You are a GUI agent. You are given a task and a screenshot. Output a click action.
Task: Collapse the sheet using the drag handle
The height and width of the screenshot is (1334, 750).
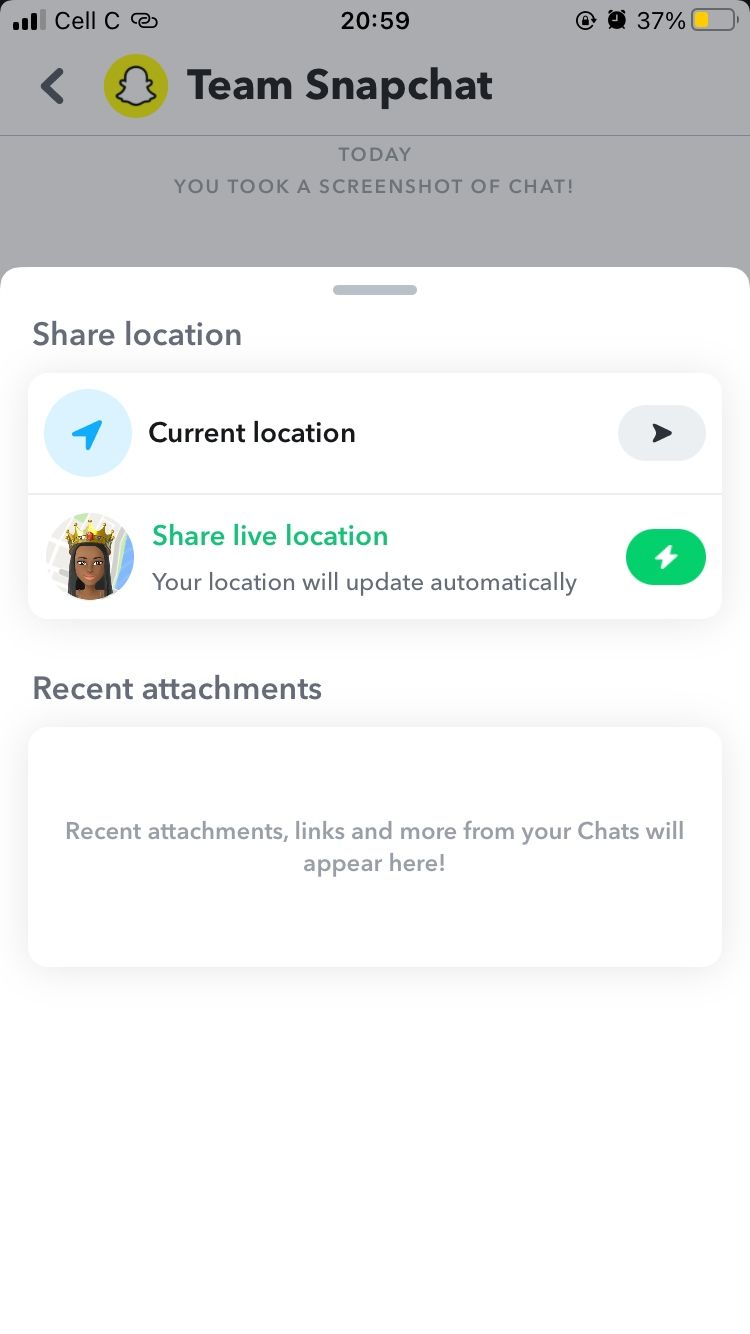coord(374,289)
